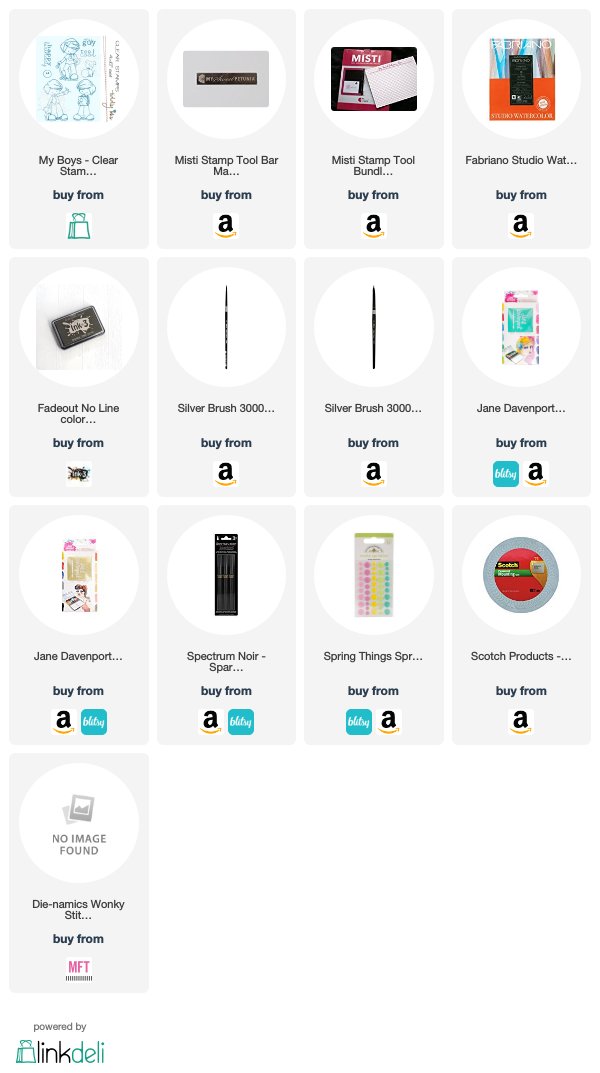Open Amazon link for Misti Stamp Tool Bundle

[x=374, y=225]
